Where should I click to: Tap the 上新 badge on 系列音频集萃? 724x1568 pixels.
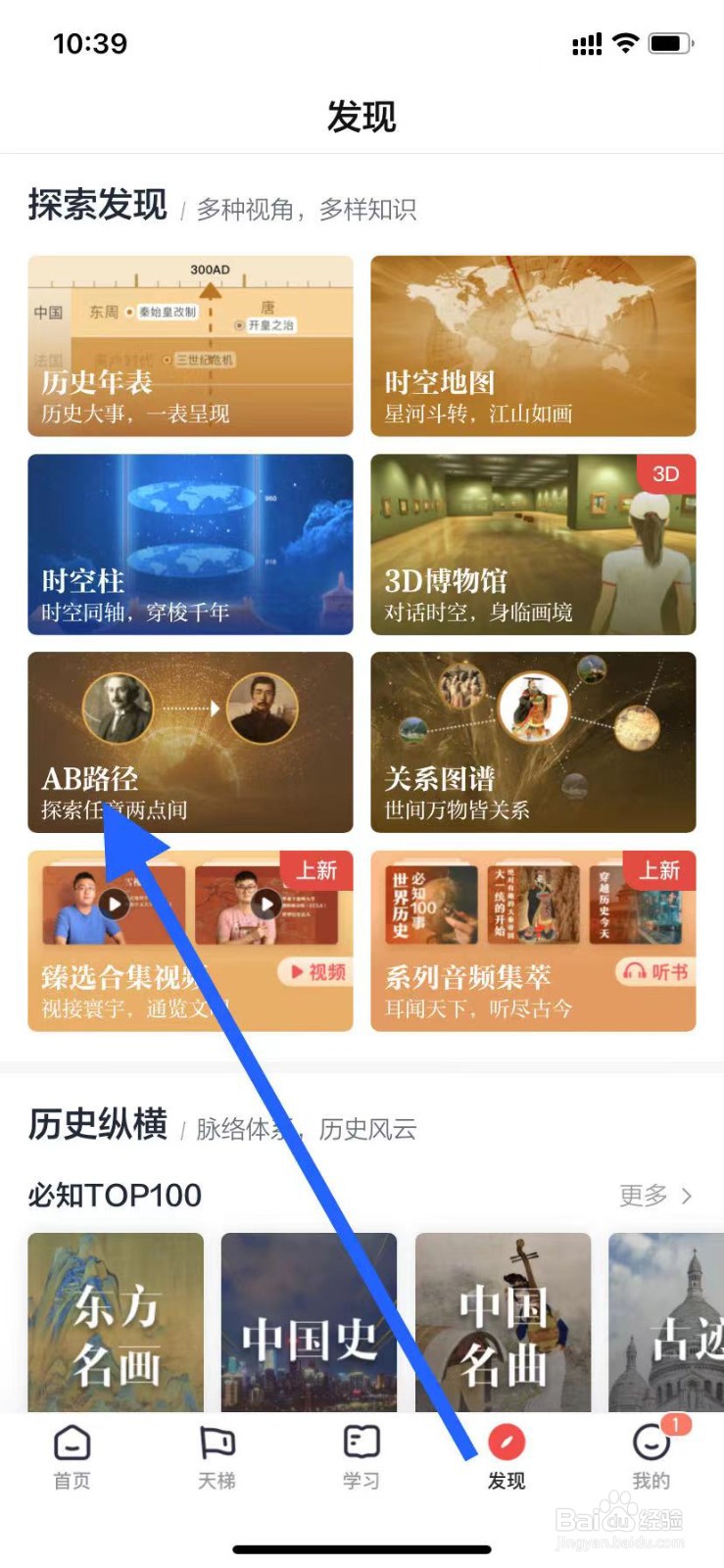click(658, 870)
